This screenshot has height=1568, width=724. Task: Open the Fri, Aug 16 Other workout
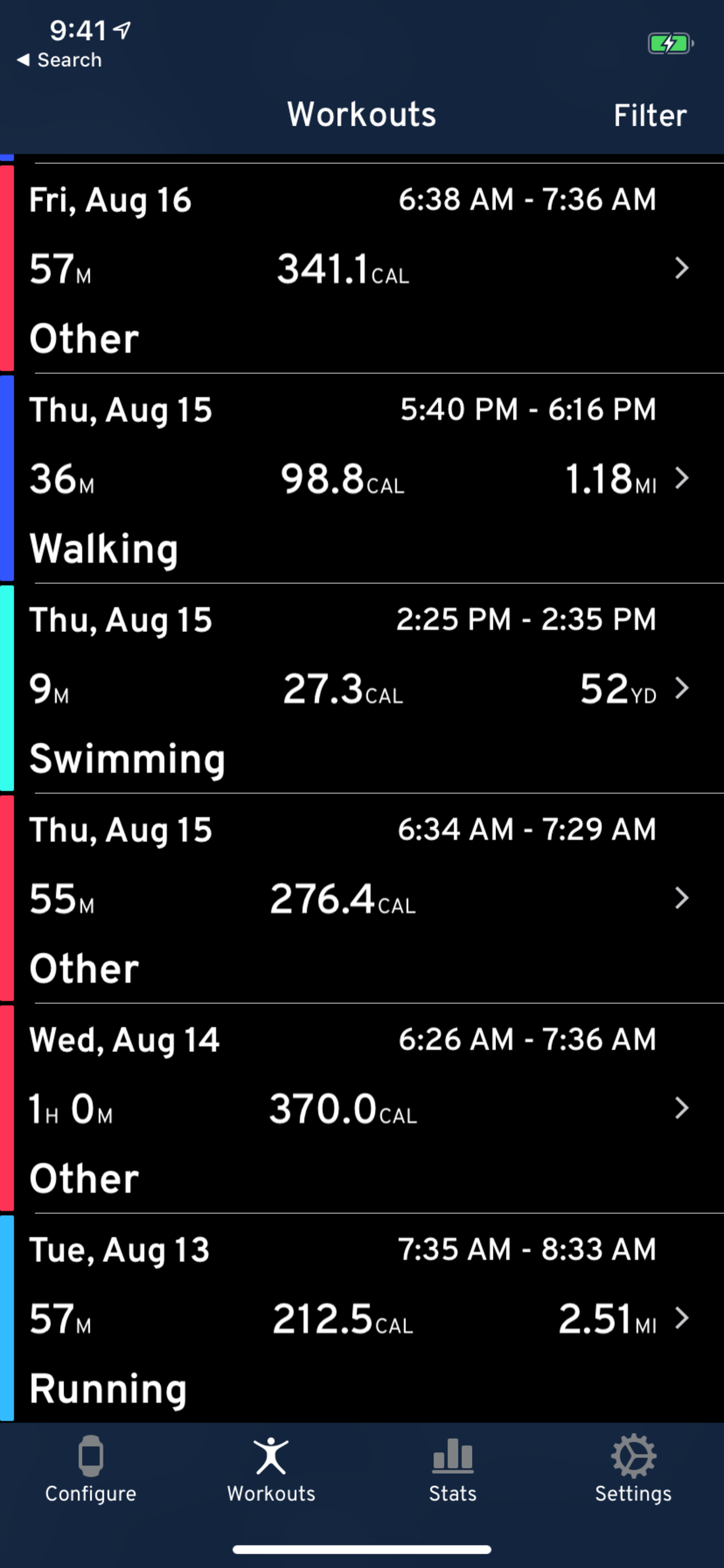(x=362, y=268)
